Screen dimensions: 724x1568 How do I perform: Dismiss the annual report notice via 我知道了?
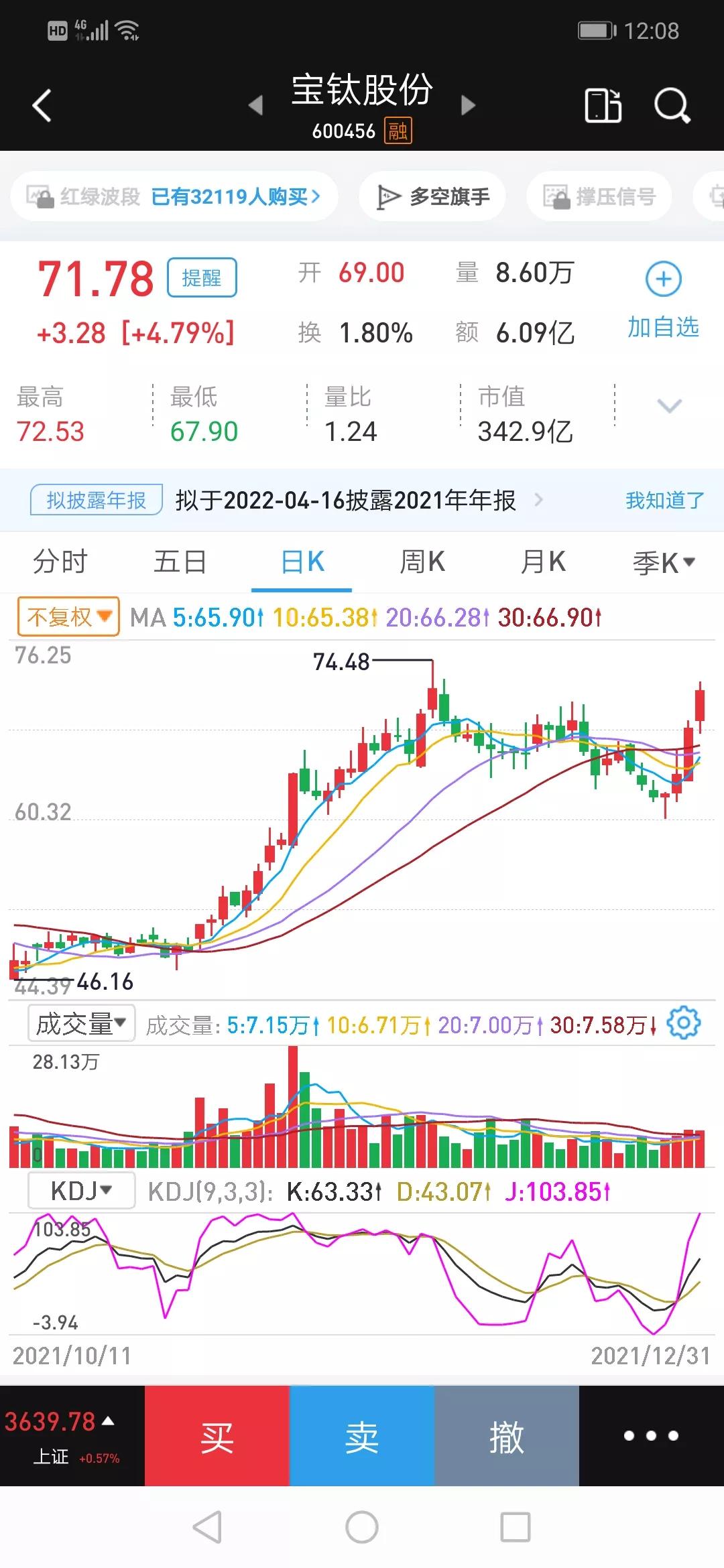pos(664,501)
